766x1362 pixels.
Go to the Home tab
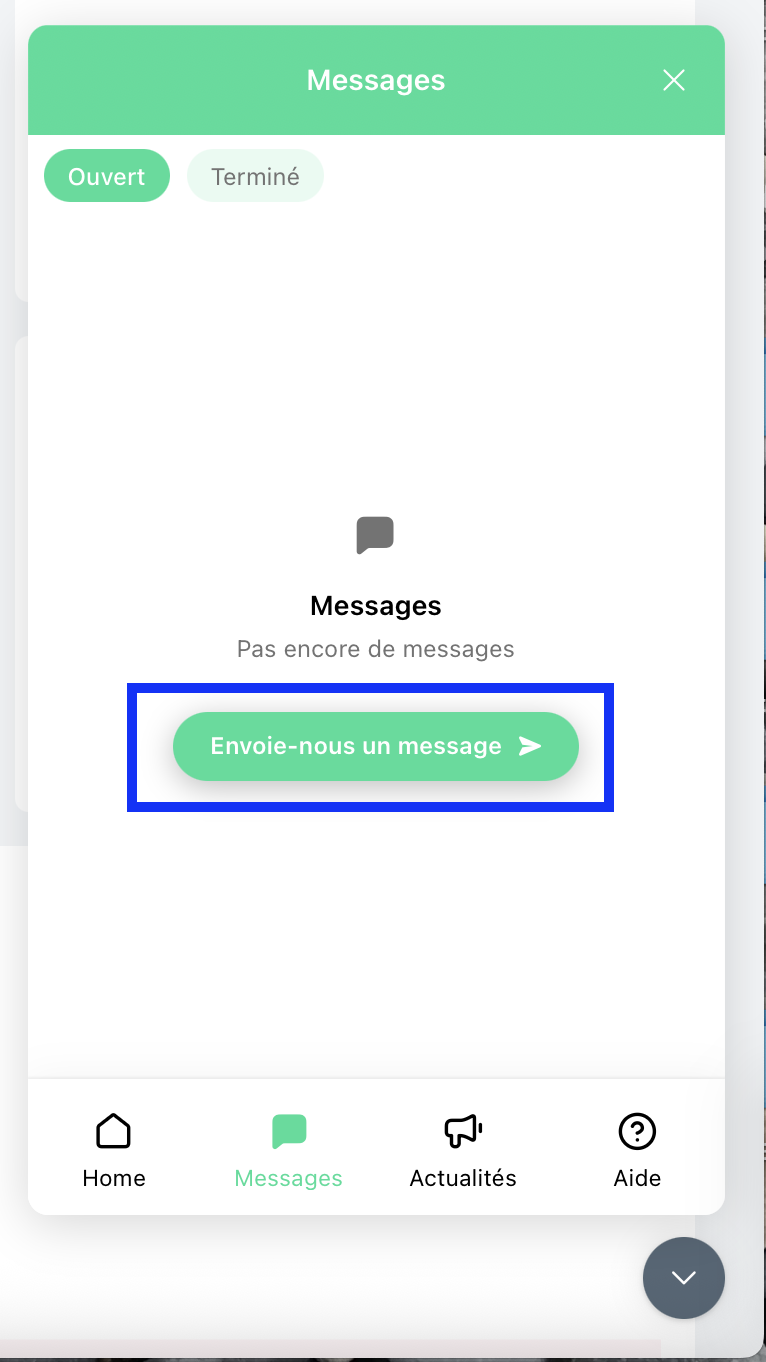click(x=114, y=1149)
